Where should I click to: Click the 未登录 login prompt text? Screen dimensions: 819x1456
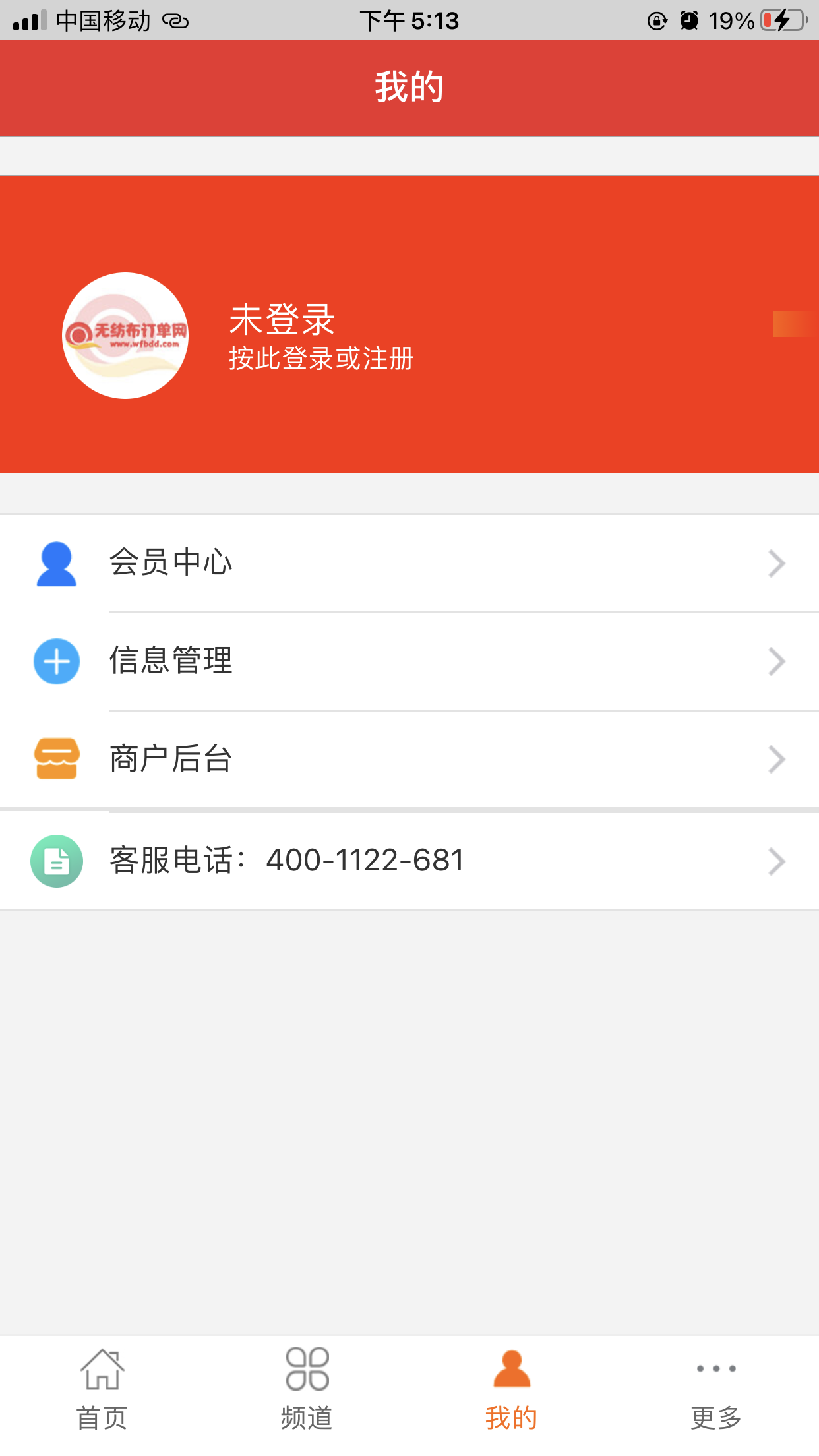click(282, 319)
